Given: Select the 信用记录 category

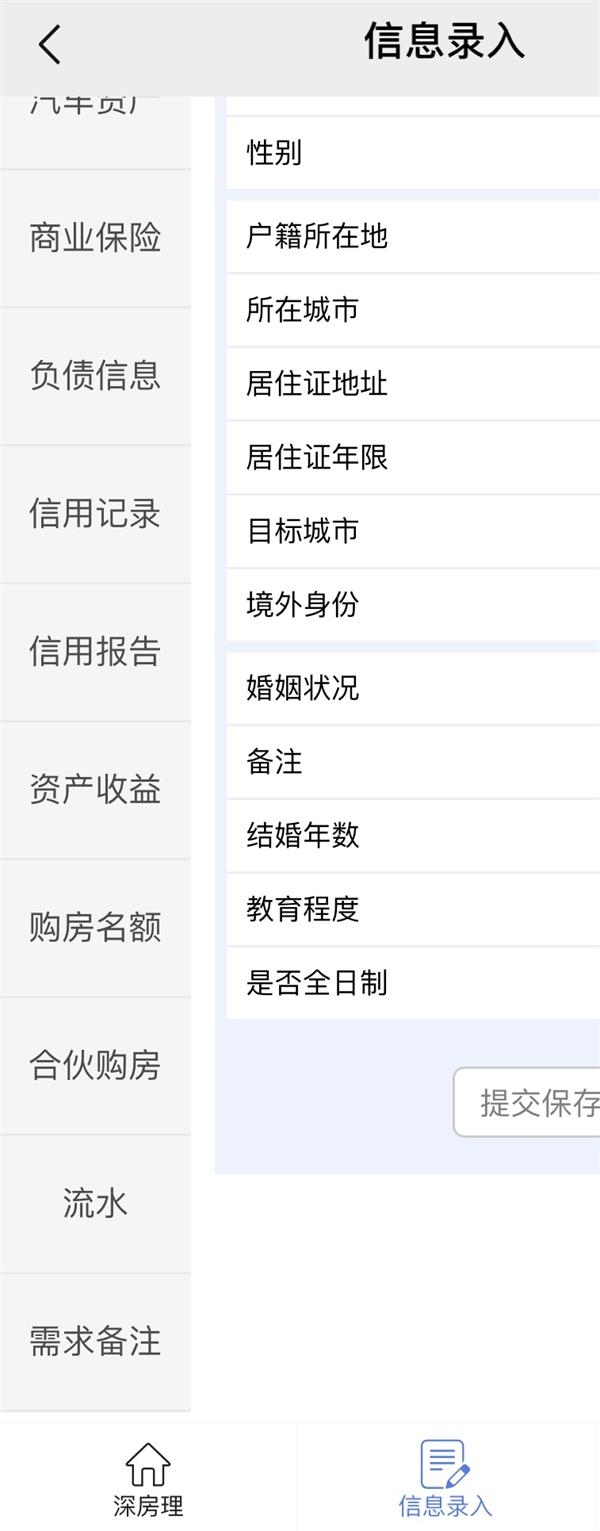Looking at the screenshot, I should 95,514.
